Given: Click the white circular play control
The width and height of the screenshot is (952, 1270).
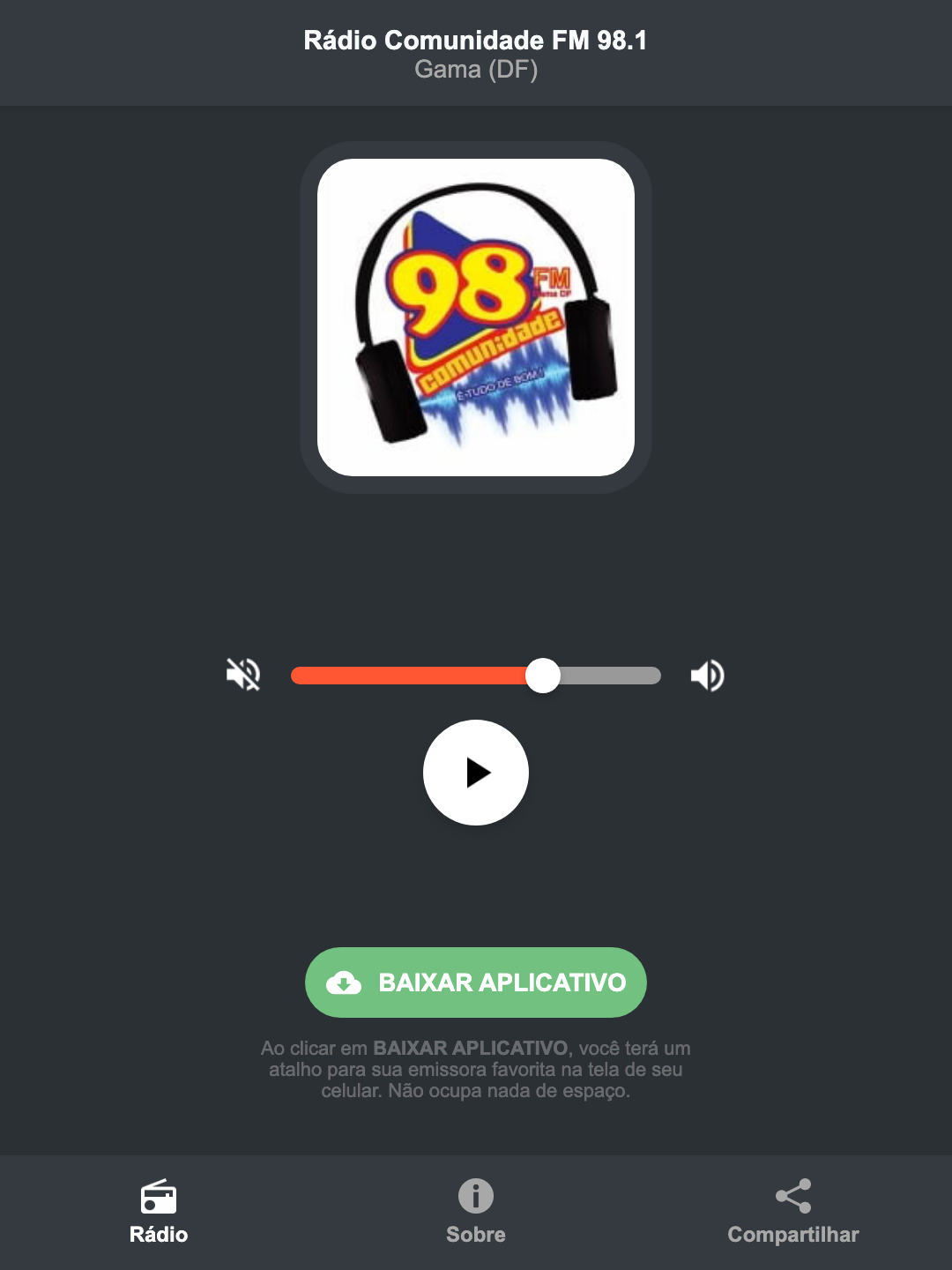Looking at the screenshot, I should click(x=476, y=773).
